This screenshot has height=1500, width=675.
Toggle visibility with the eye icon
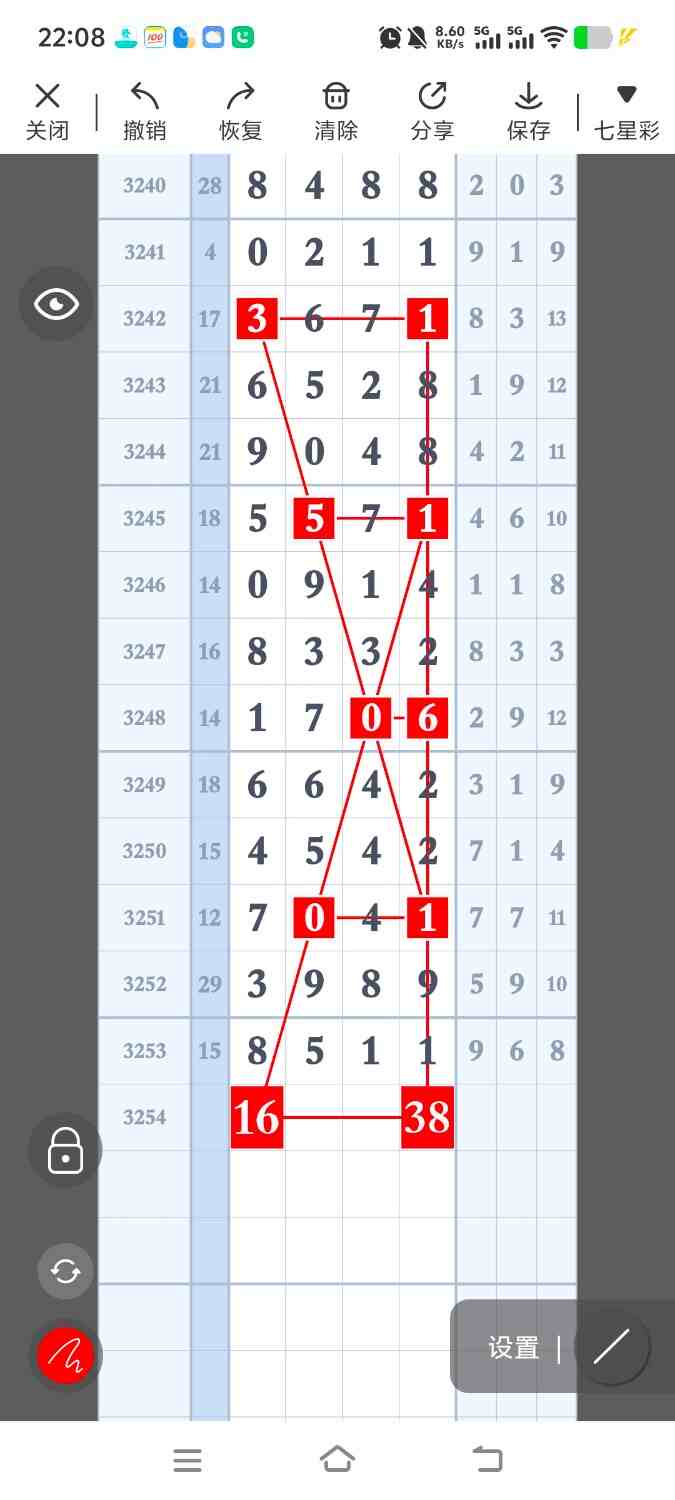56,304
